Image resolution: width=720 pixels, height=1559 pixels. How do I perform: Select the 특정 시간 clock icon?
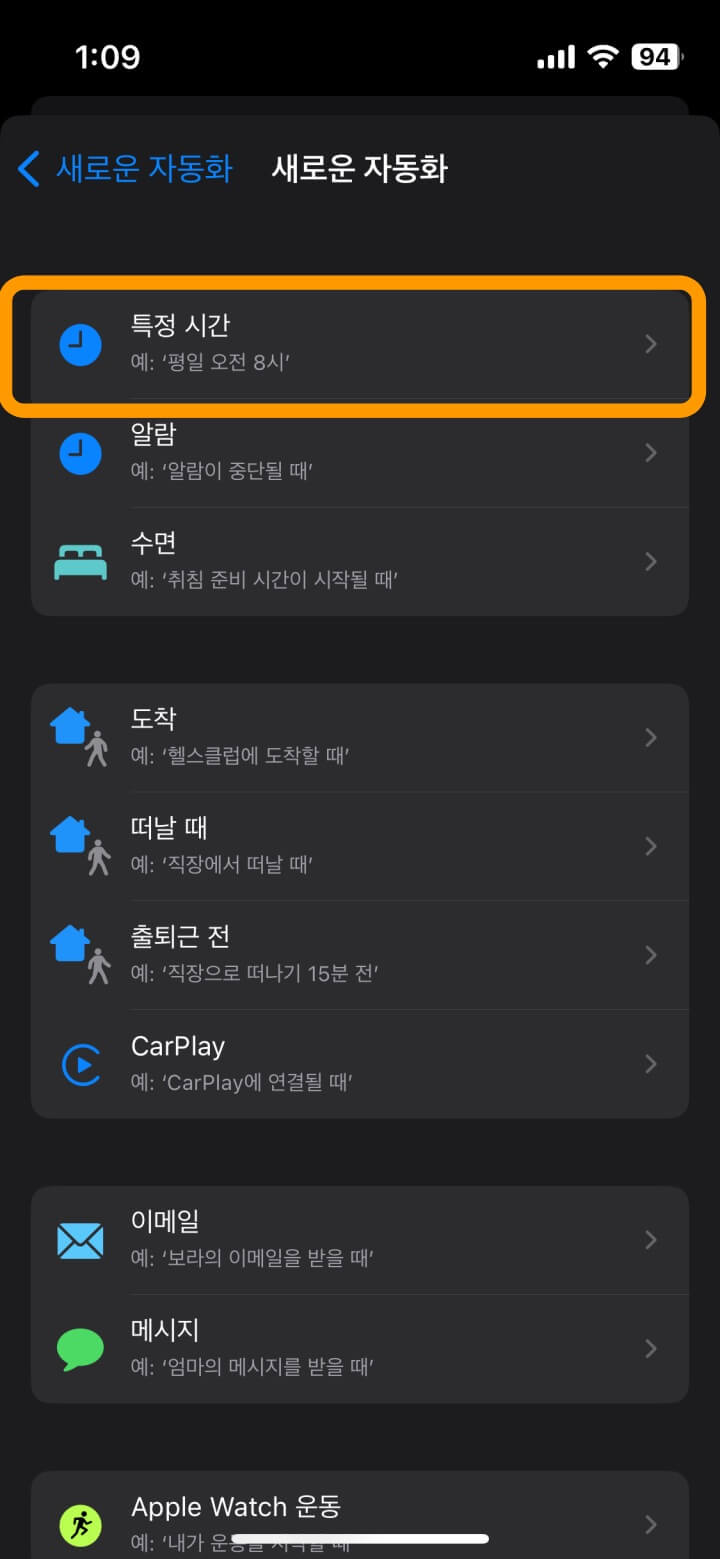[81, 344]
